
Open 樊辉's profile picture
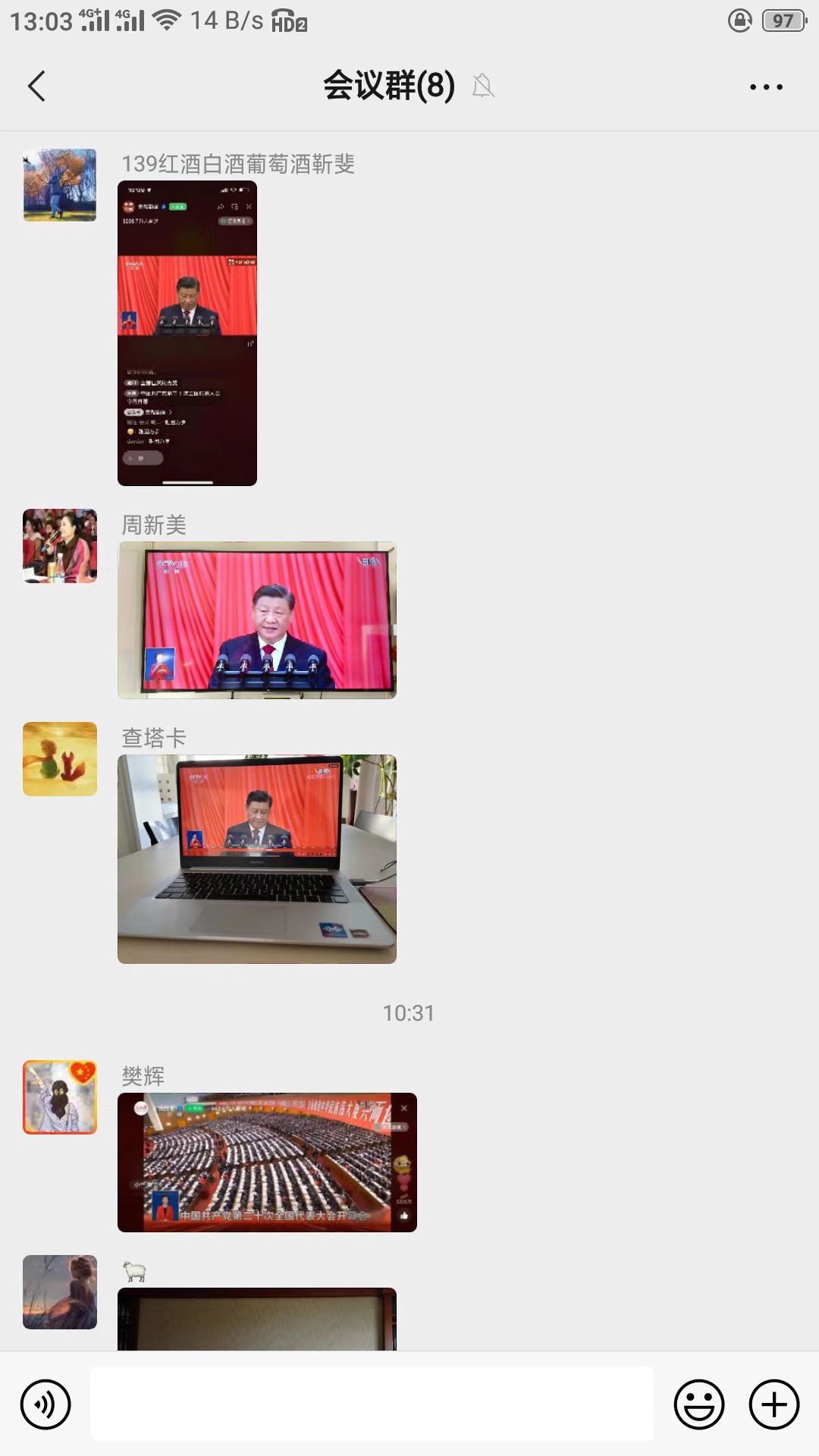tap(60, 1097)
